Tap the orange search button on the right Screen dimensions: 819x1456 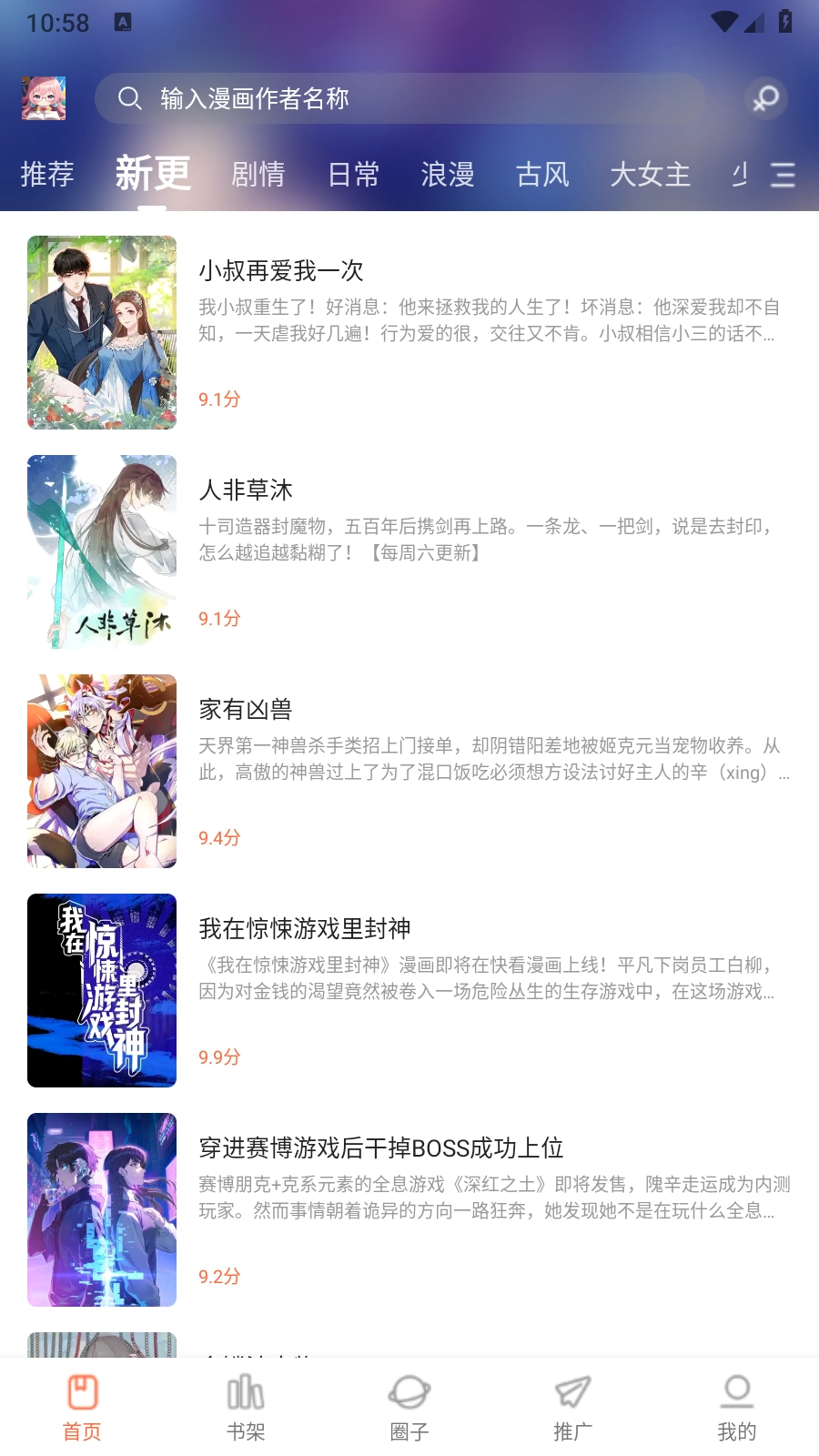765,98
